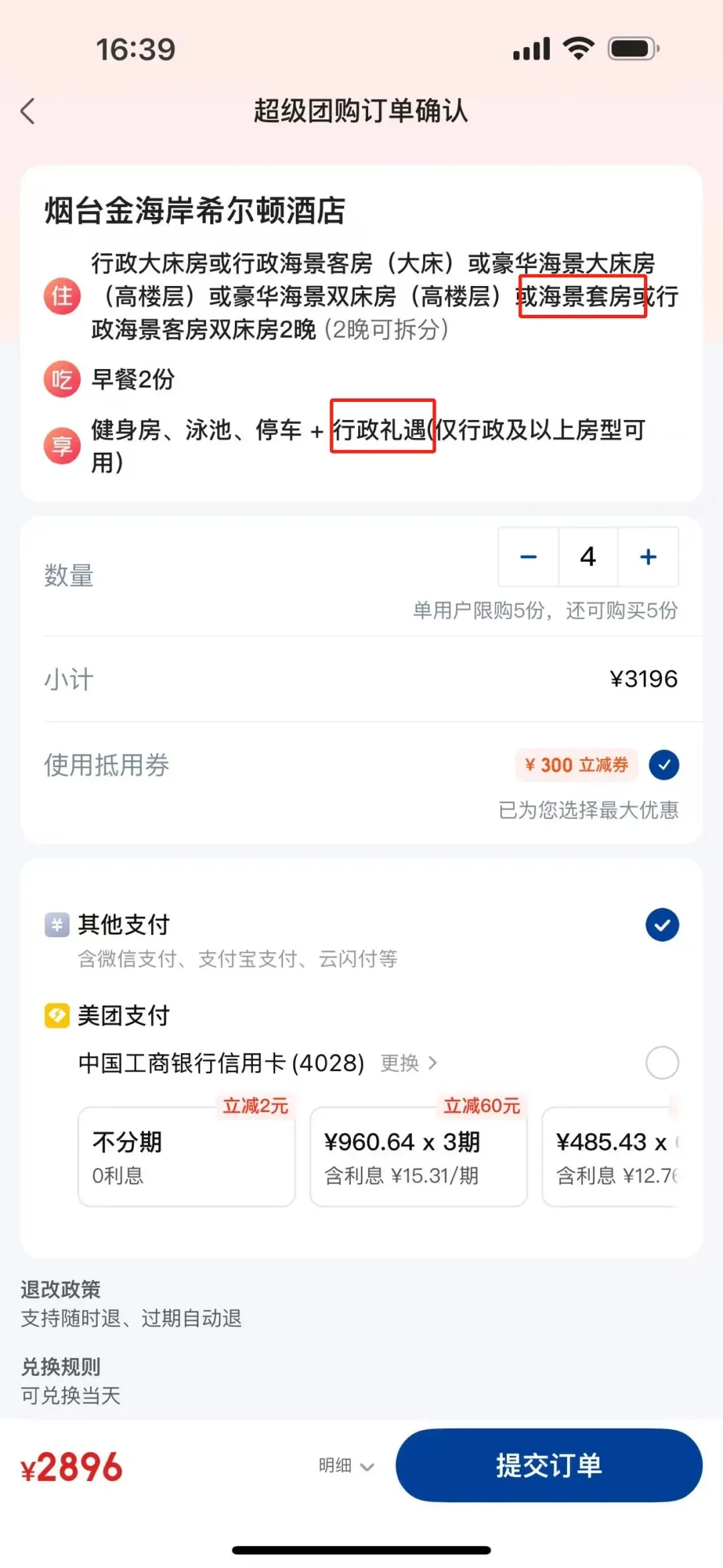Choose the 不分期 0利息 option
723x1568 pixels.
coord(186,1157)
